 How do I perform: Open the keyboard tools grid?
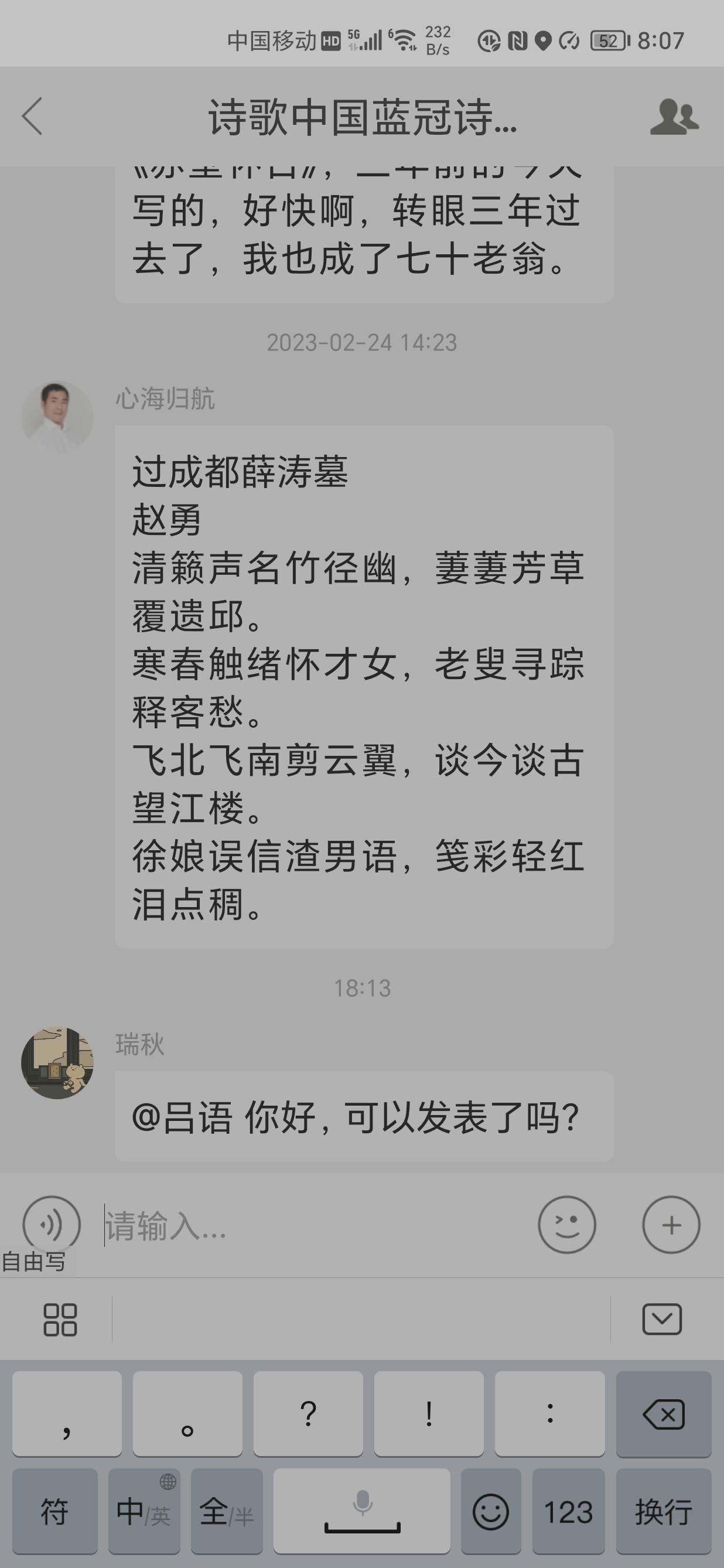click(x=60, y=1320)
